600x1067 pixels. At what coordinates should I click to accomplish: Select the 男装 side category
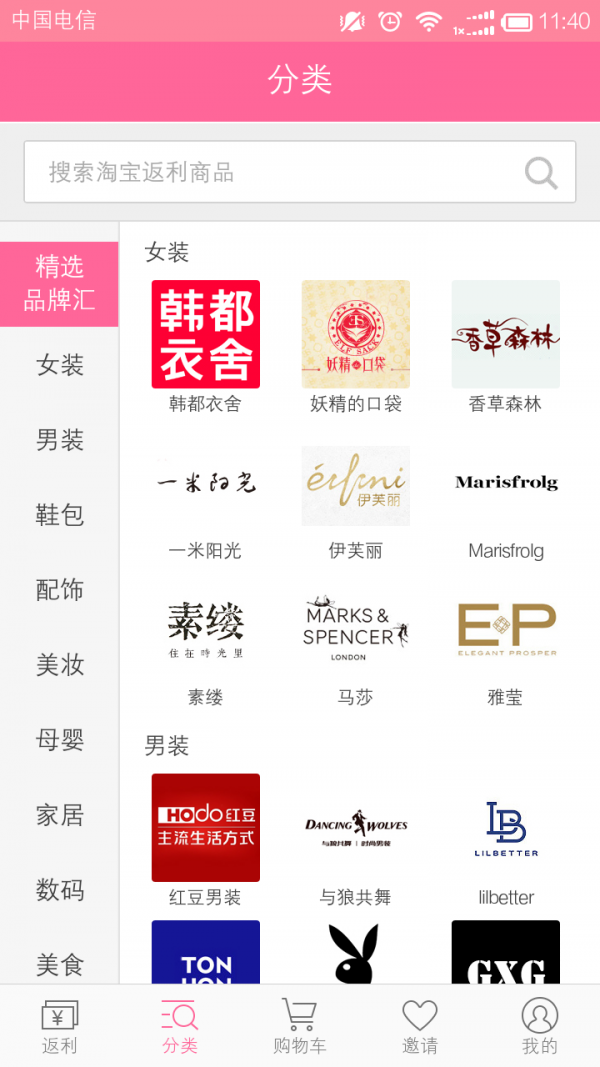click(x=60, y=440)
